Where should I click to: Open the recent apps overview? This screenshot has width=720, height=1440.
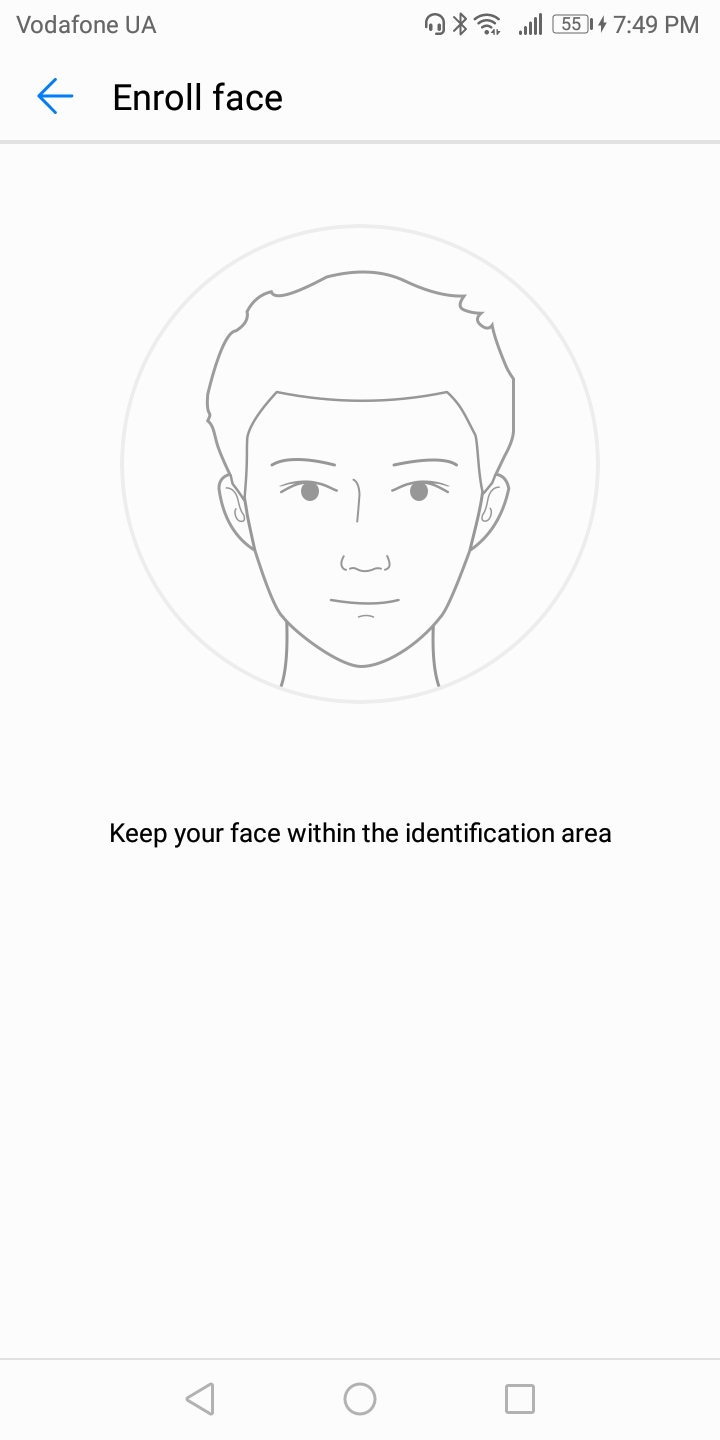coord(520,1398)
